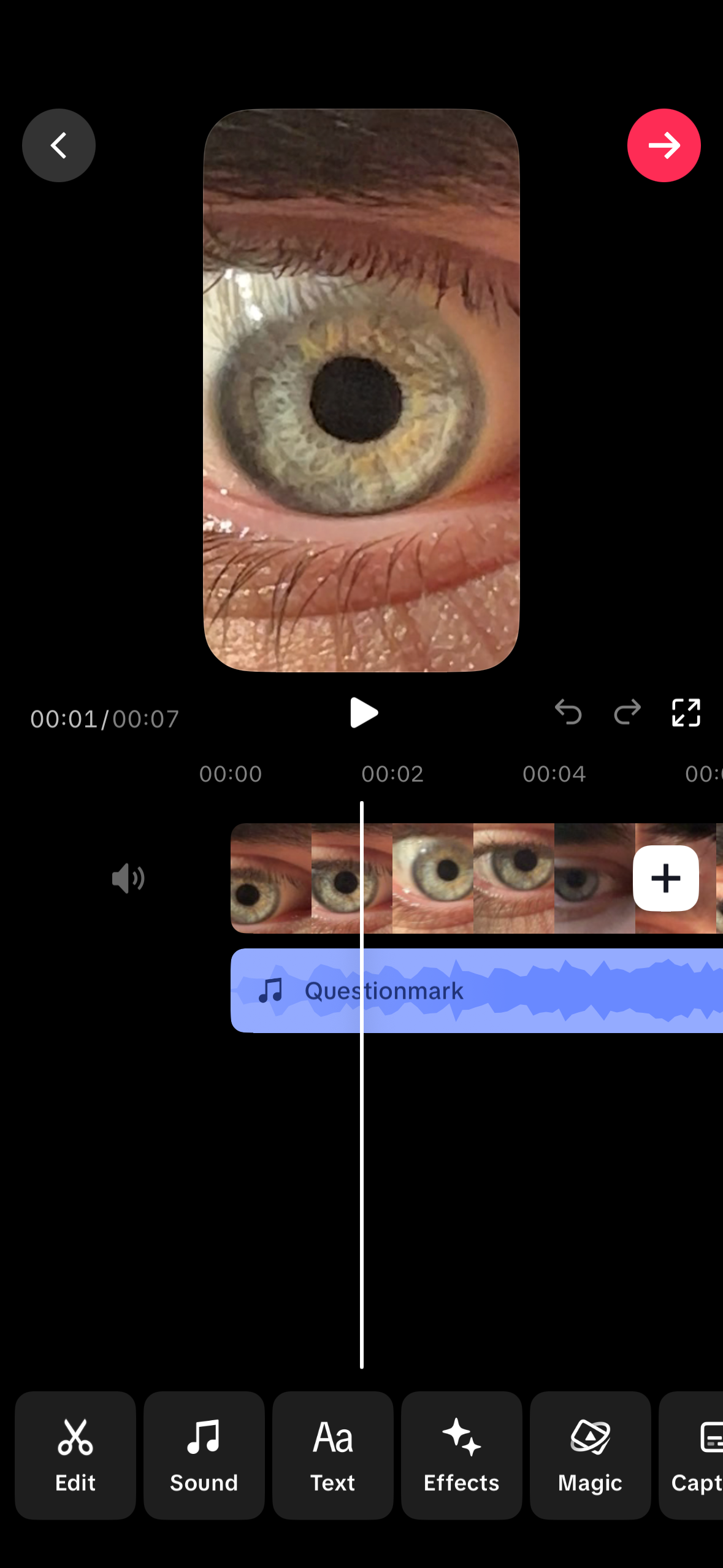
Task: Open the Sound menu
Action: 204,1455
